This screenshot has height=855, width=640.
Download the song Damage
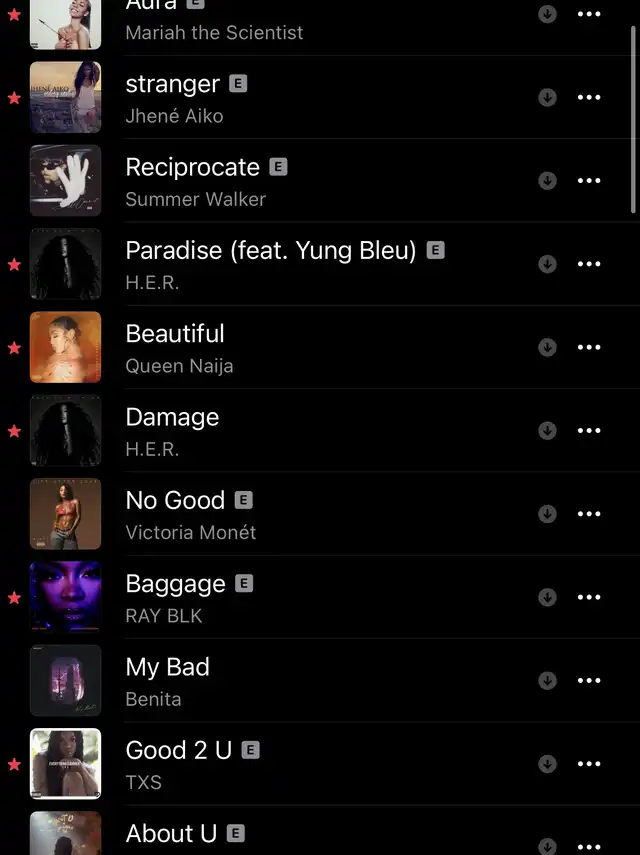tap(547, 430)
